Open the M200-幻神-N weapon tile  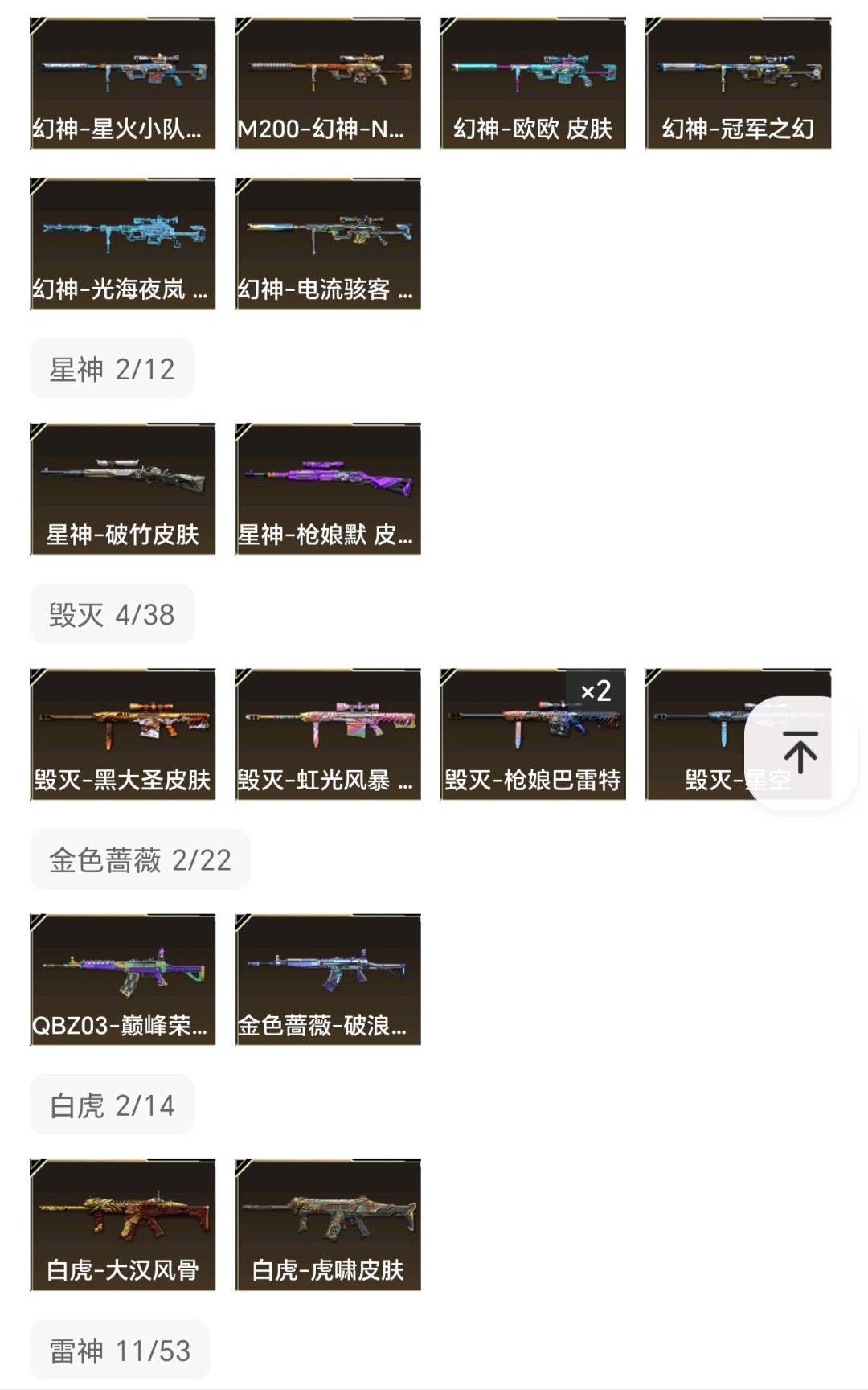[x=328, y=84]
